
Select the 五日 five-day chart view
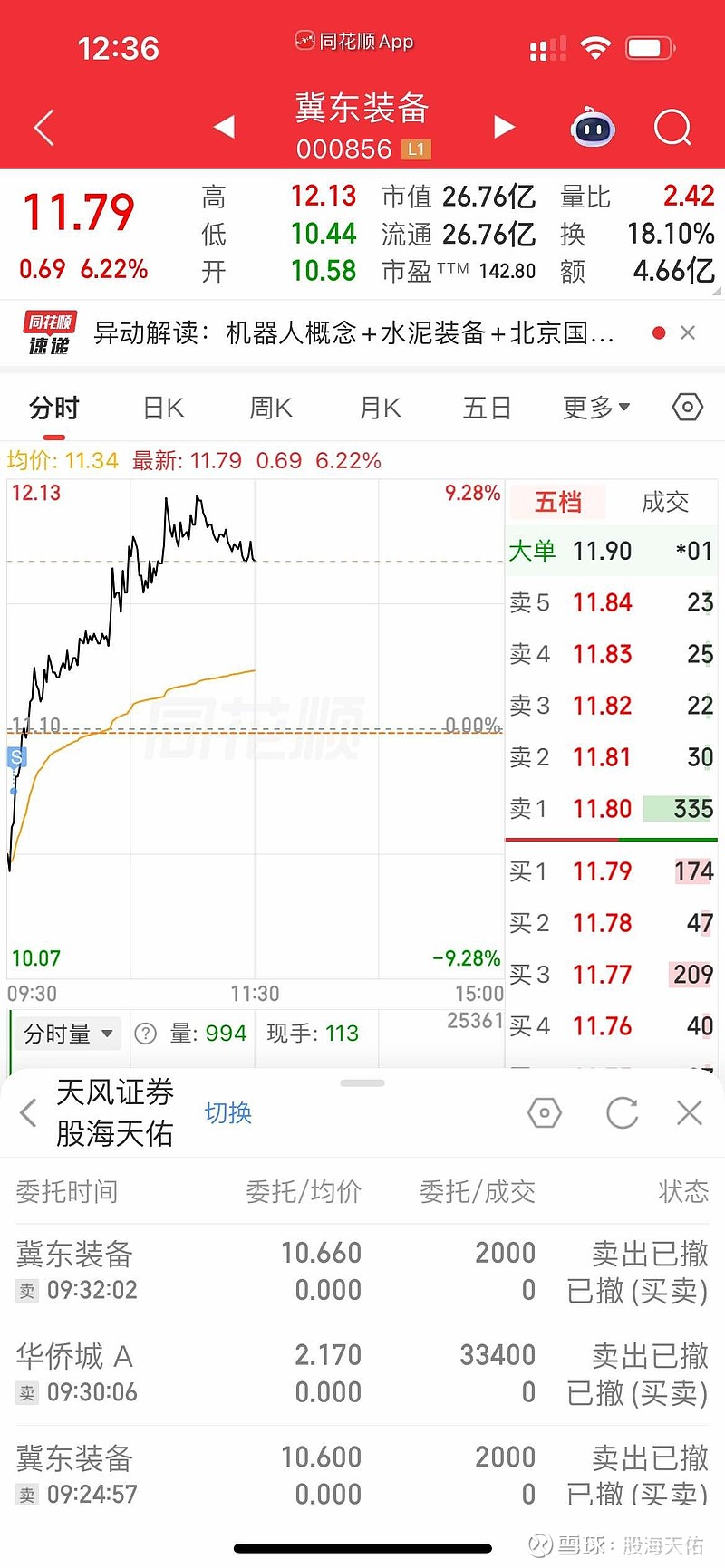(487, 408)
